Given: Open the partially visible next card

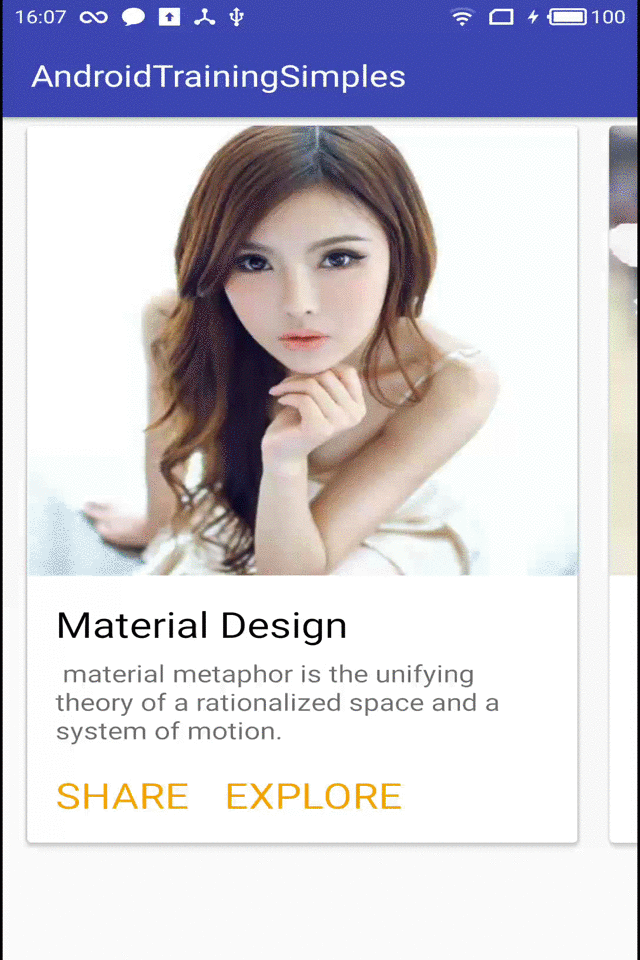Looking at the screenshot, I should point(625,480).
